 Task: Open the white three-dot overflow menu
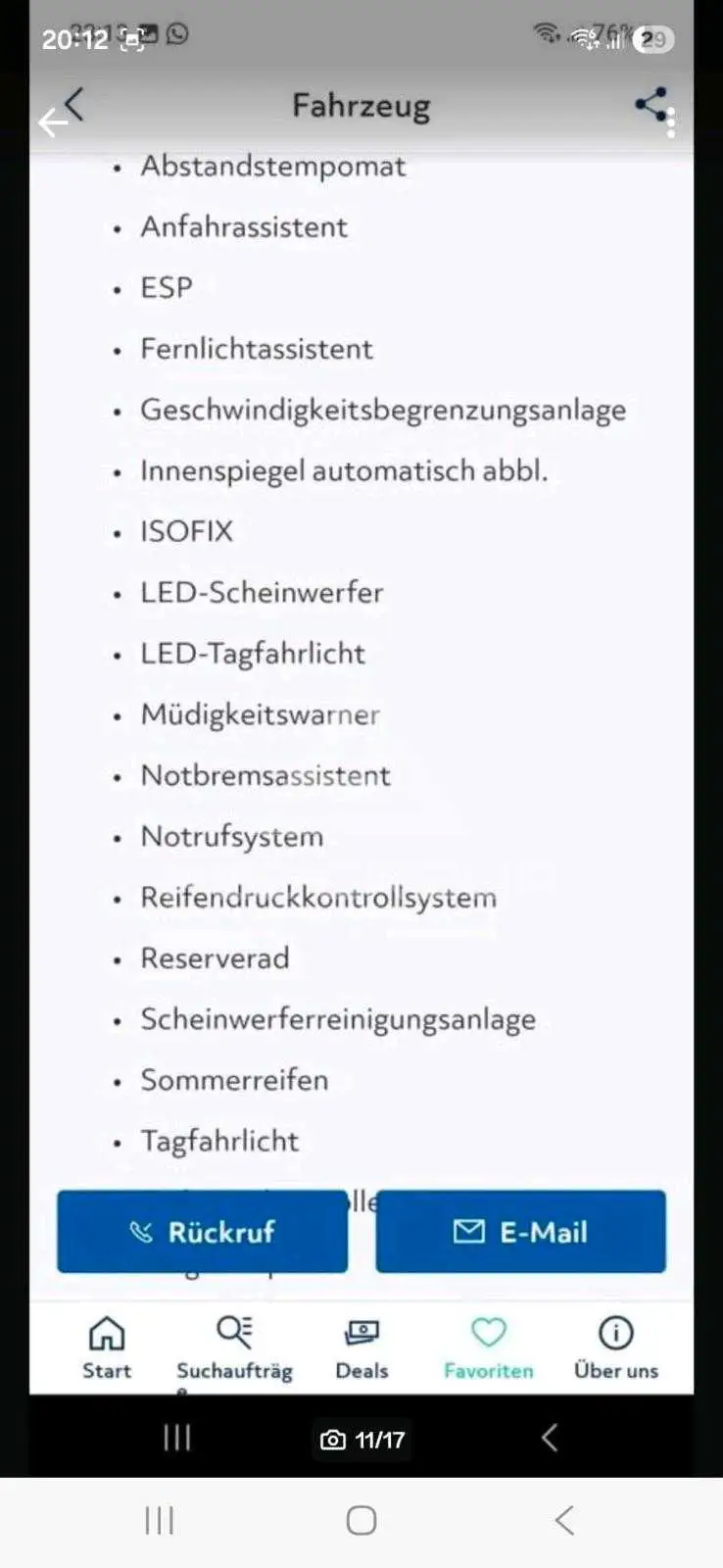tap(671, 122)
